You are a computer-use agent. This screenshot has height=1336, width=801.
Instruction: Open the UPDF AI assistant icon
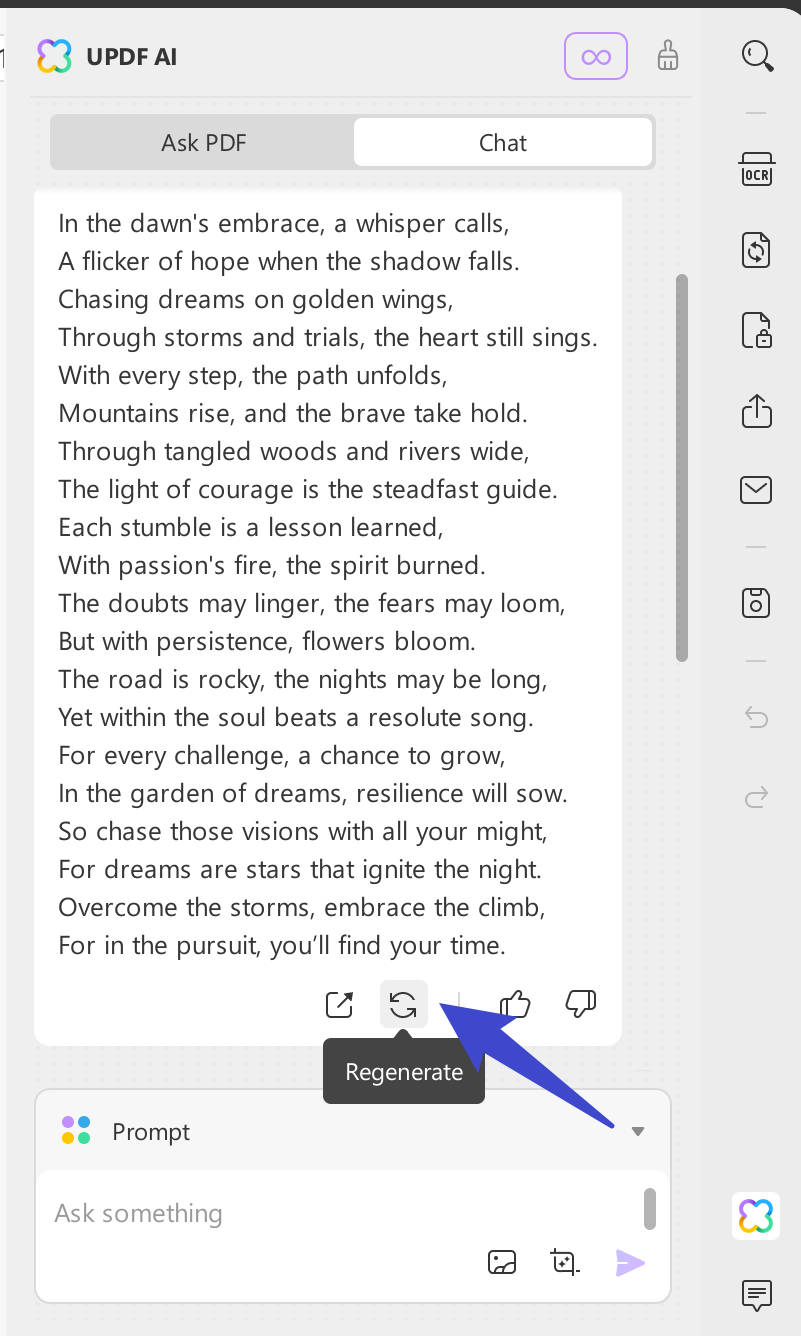(756, 1216)
